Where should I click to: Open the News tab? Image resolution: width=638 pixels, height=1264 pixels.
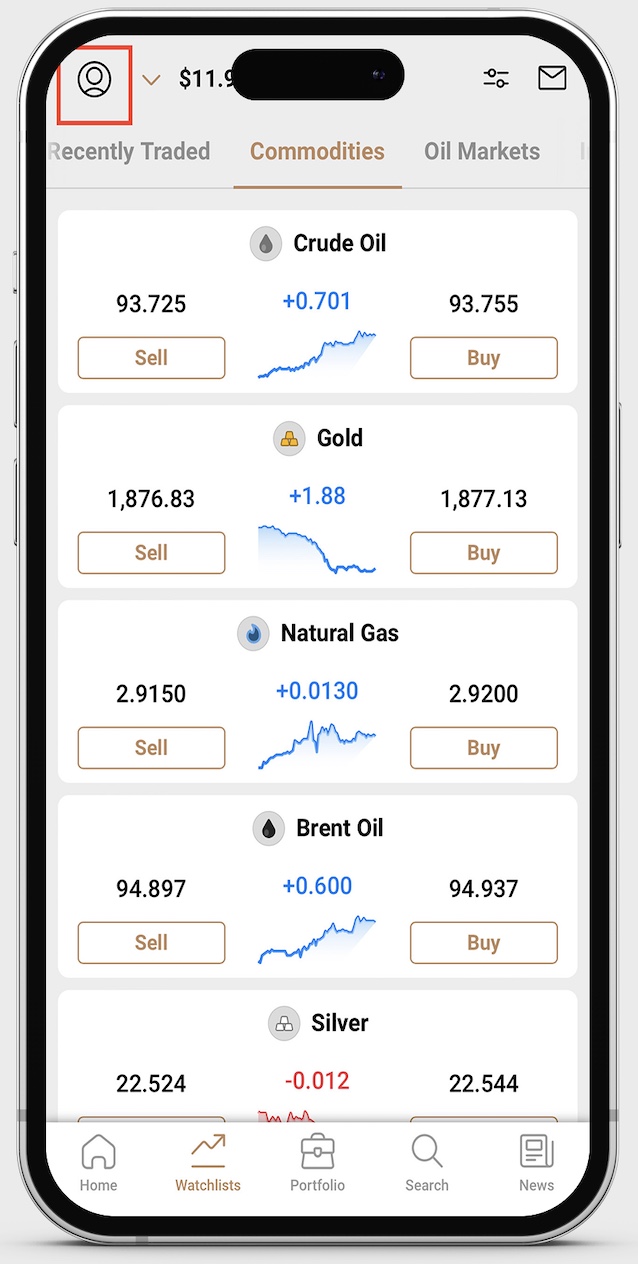536,1163
